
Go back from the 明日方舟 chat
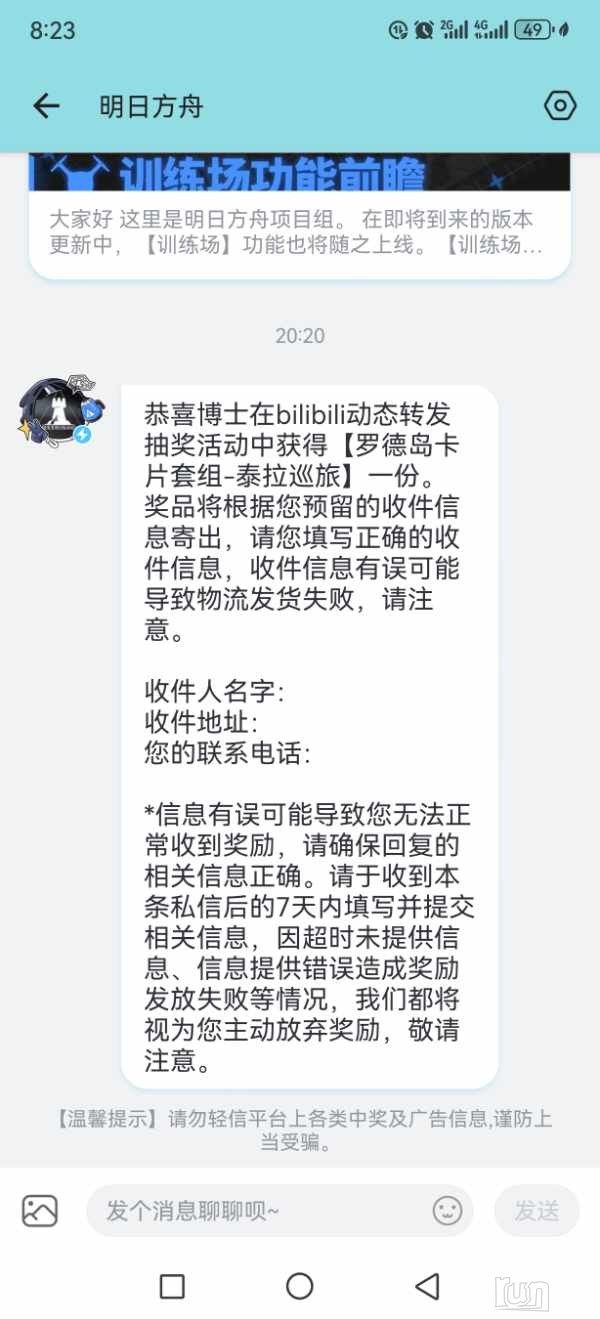(46, 106)
